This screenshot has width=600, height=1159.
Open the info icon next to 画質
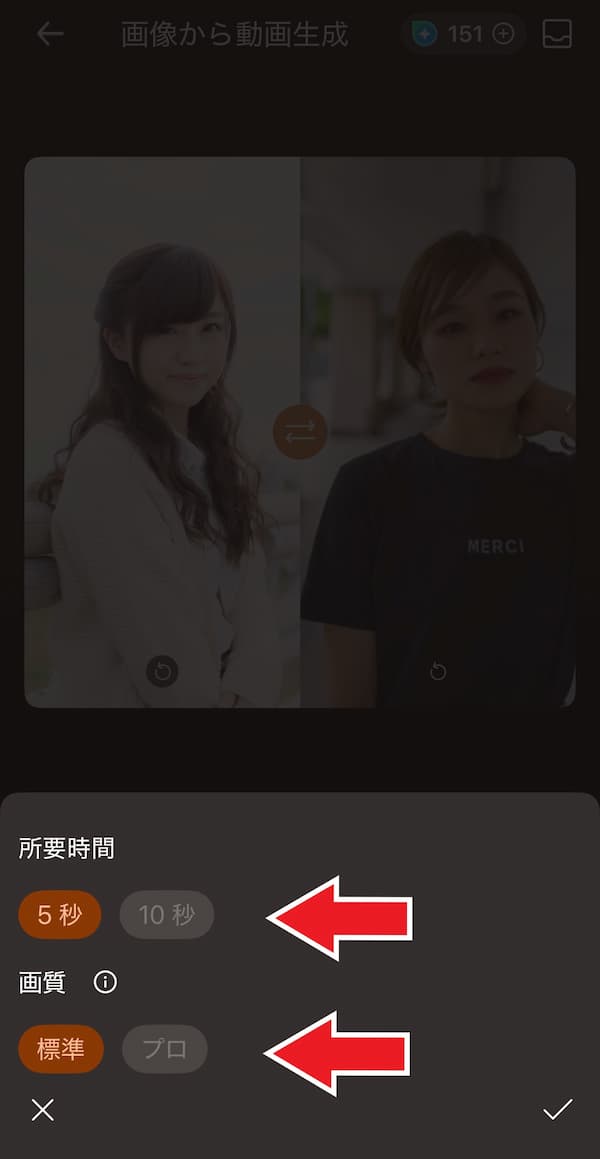click(105, 982)
